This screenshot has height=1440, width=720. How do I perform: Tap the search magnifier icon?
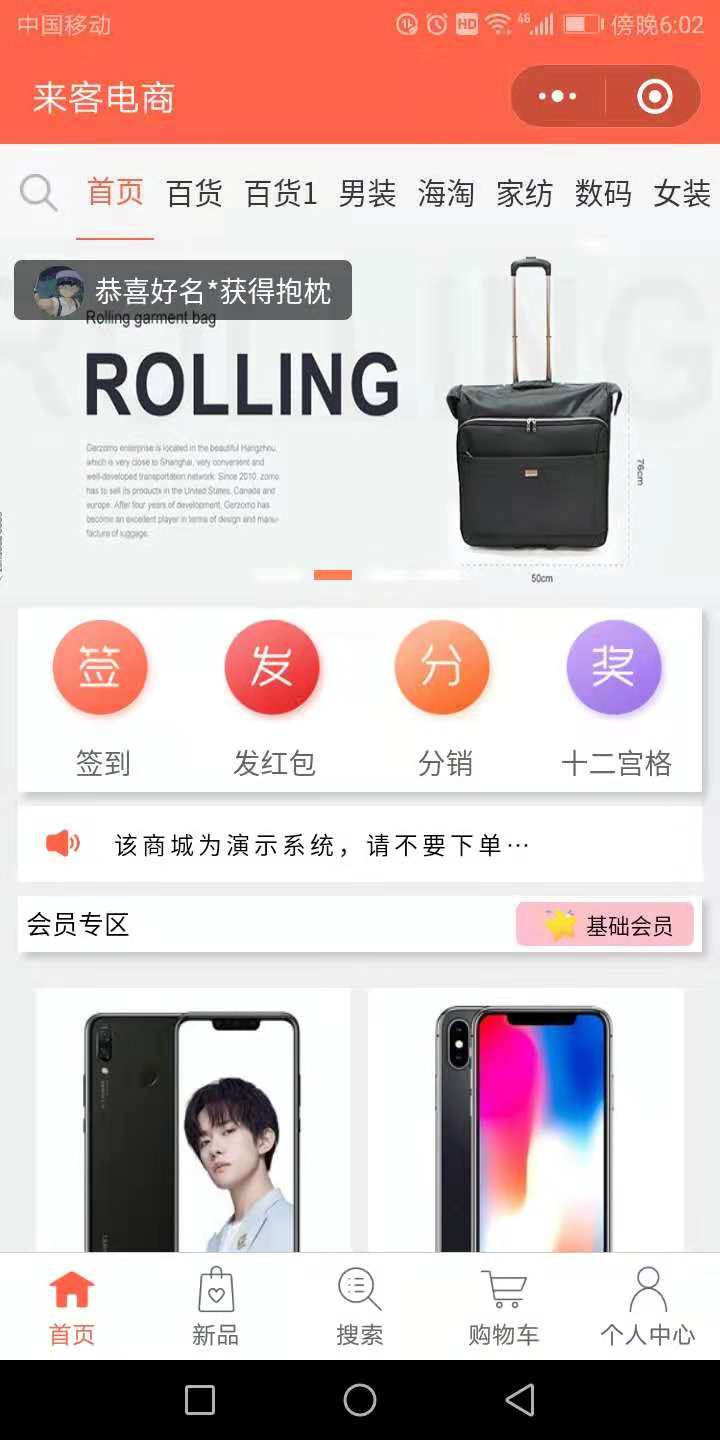[x=39, y=193]
